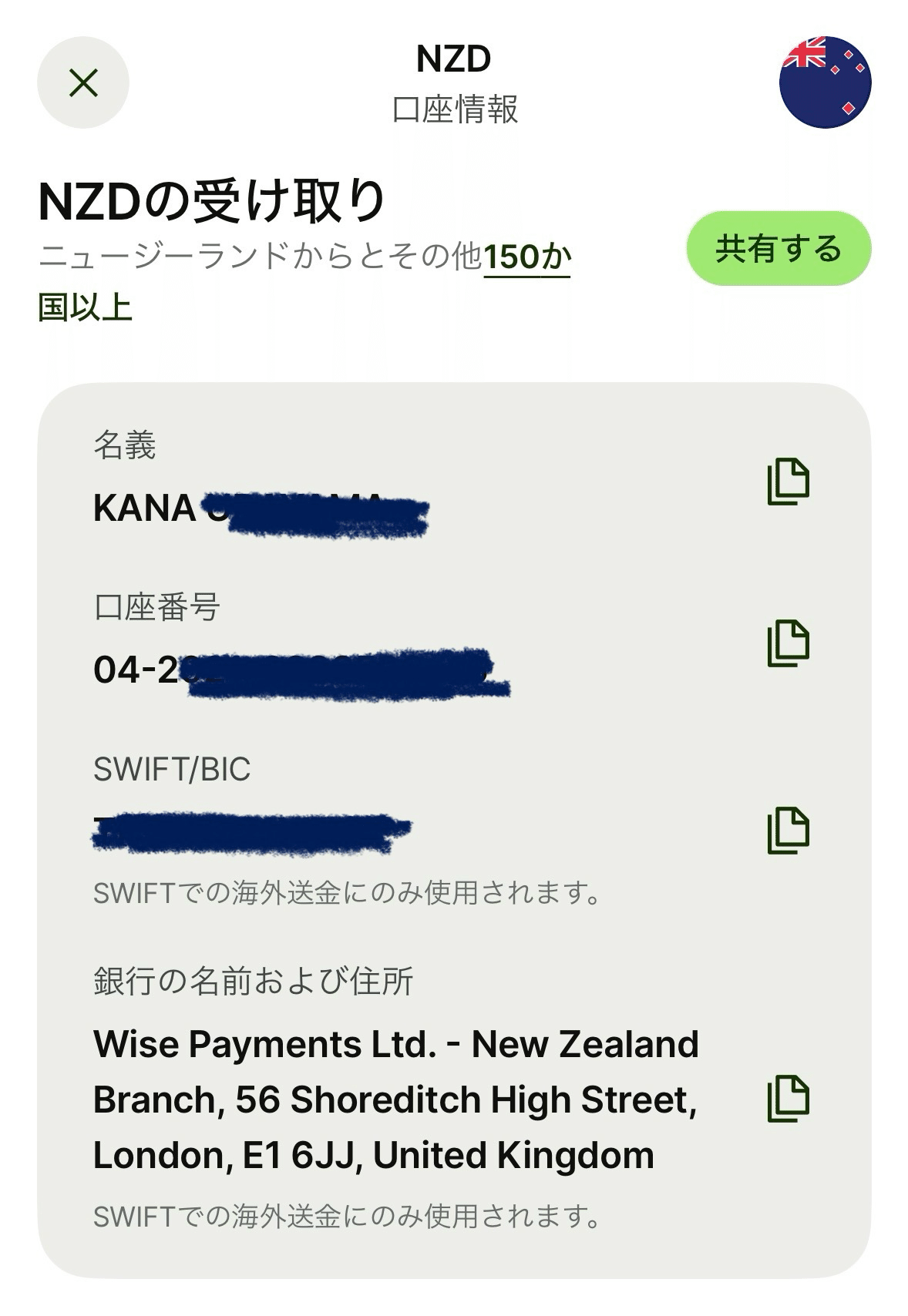Click the New Zealand flag icon
Image resolution: width=908 pixels, height=1316 pixels.
(x=825, y=79)
